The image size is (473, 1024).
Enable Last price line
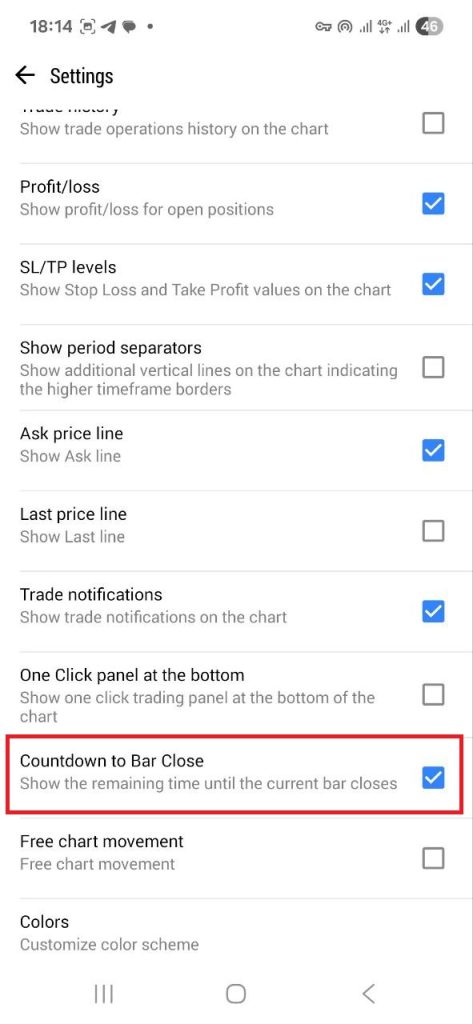tap(433, 531)
